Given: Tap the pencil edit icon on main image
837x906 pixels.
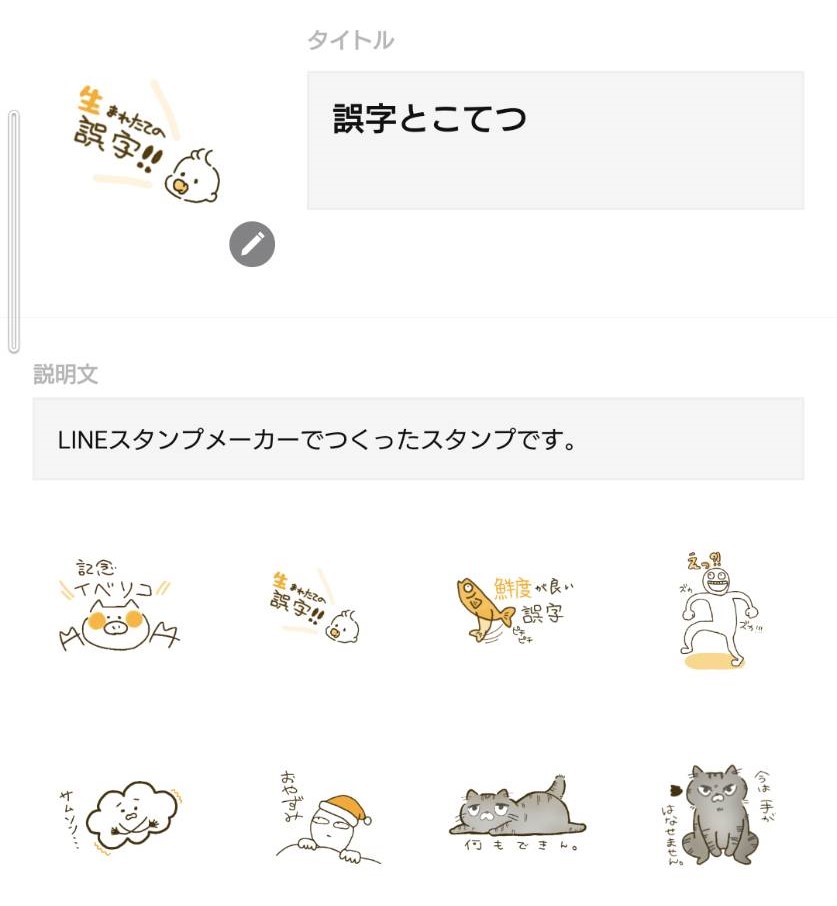Looking at the screenshot, I should [x=252, y=244].
